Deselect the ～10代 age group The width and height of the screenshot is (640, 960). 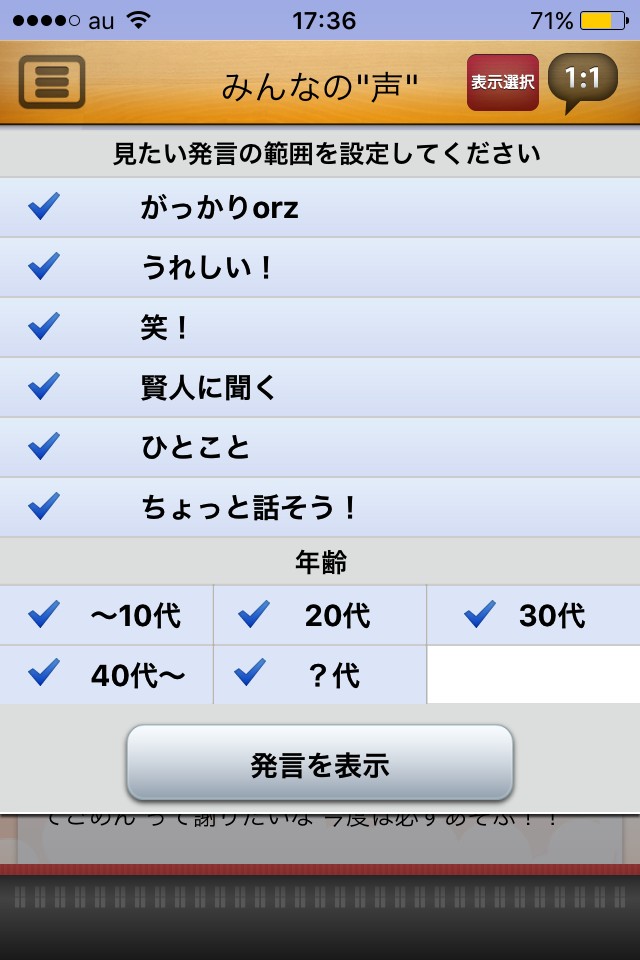click(106, 615)
